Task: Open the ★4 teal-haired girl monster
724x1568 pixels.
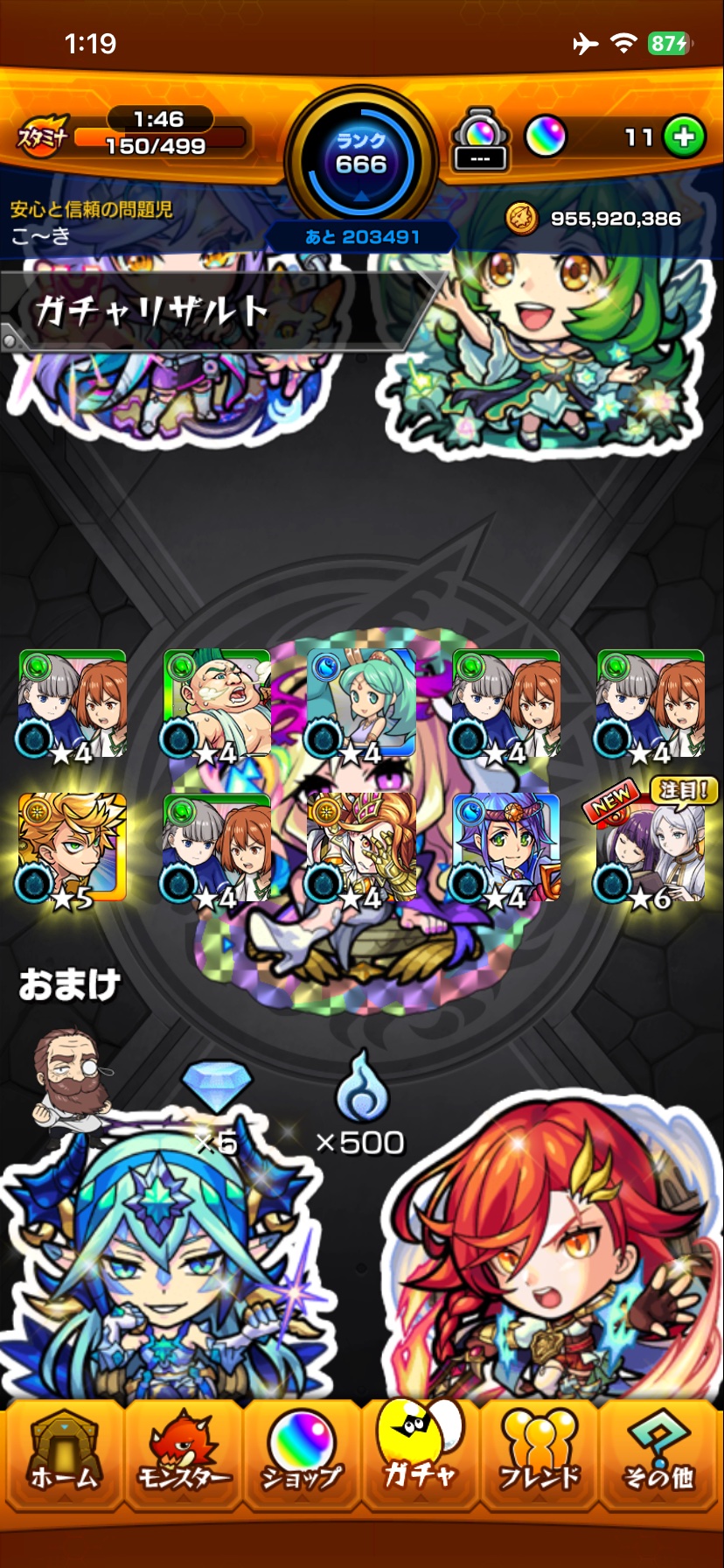Action: point(361,704)
